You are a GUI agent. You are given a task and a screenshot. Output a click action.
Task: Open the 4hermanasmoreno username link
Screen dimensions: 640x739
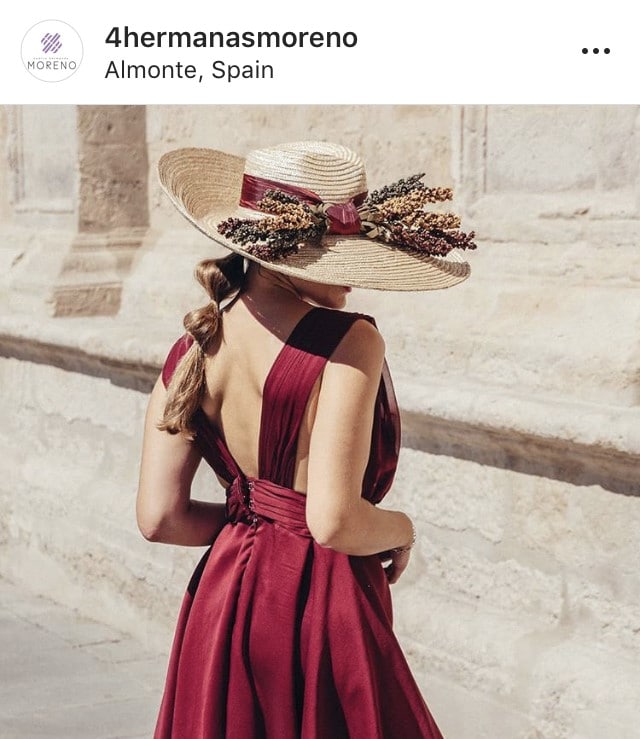231,37
